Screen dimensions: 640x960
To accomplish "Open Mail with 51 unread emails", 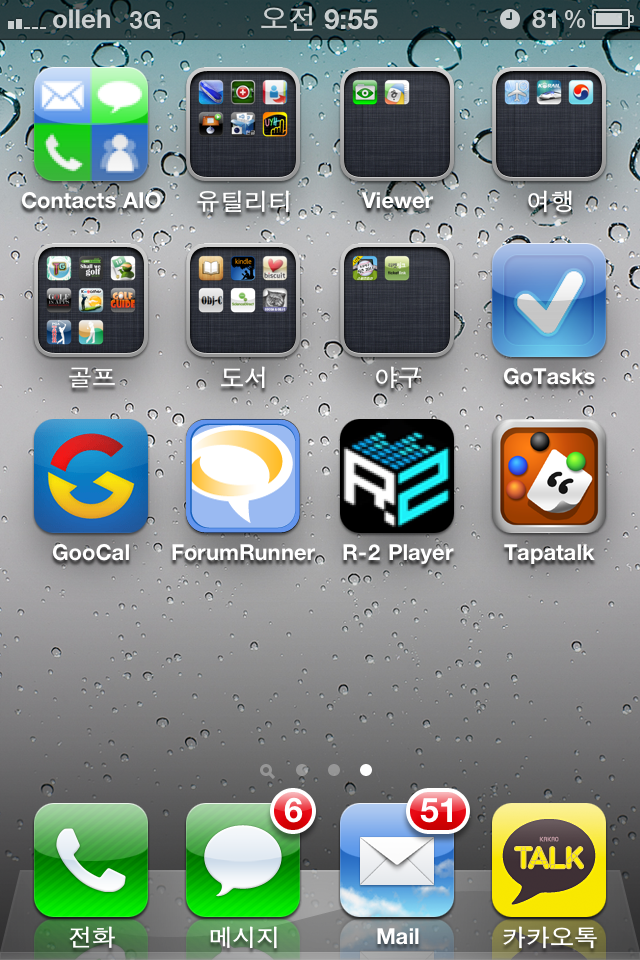I will click(x=397, y=860).
